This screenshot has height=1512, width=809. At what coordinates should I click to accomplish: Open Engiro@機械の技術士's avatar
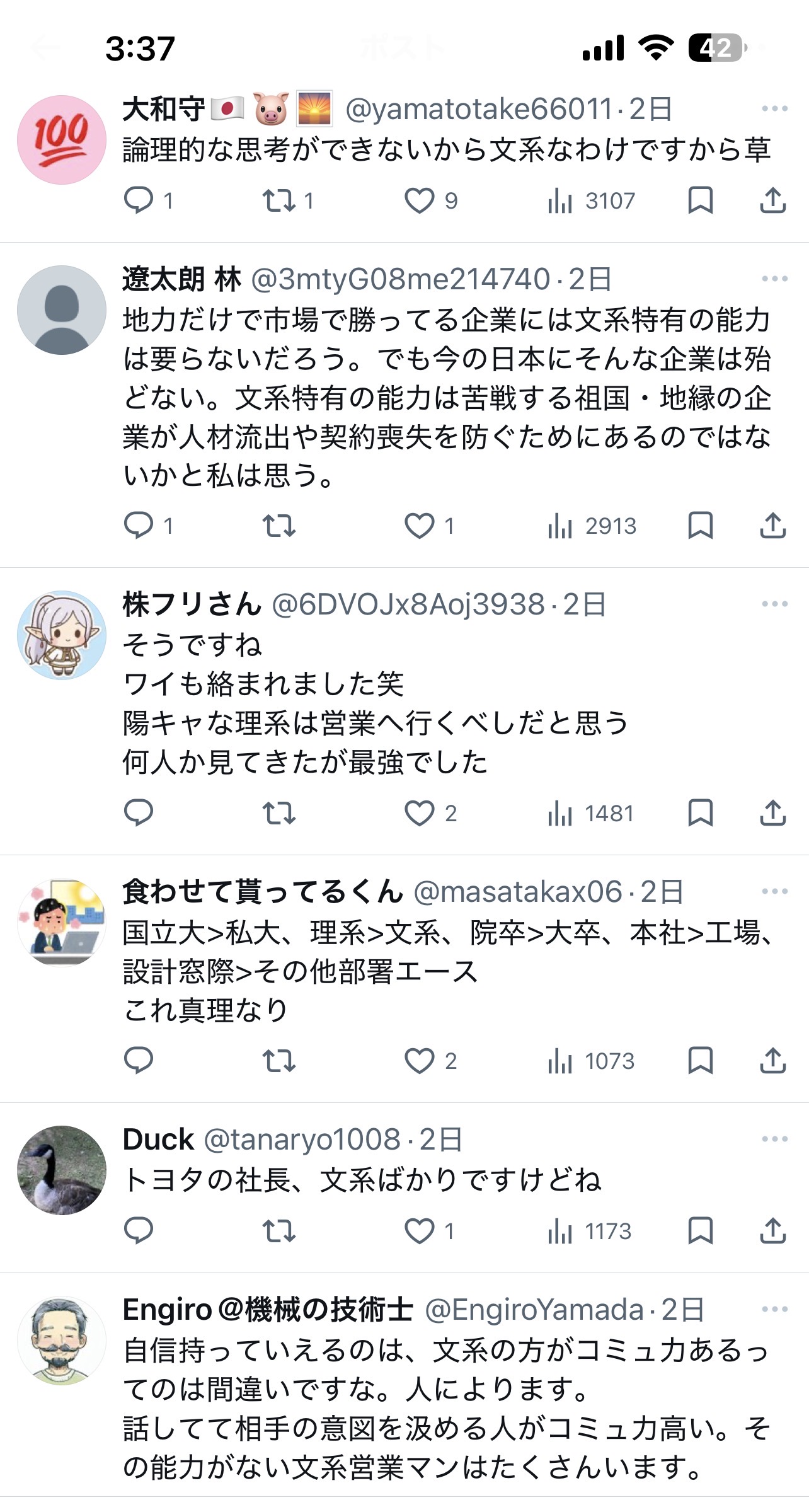pyautogui.click(x=62, y=1340)
